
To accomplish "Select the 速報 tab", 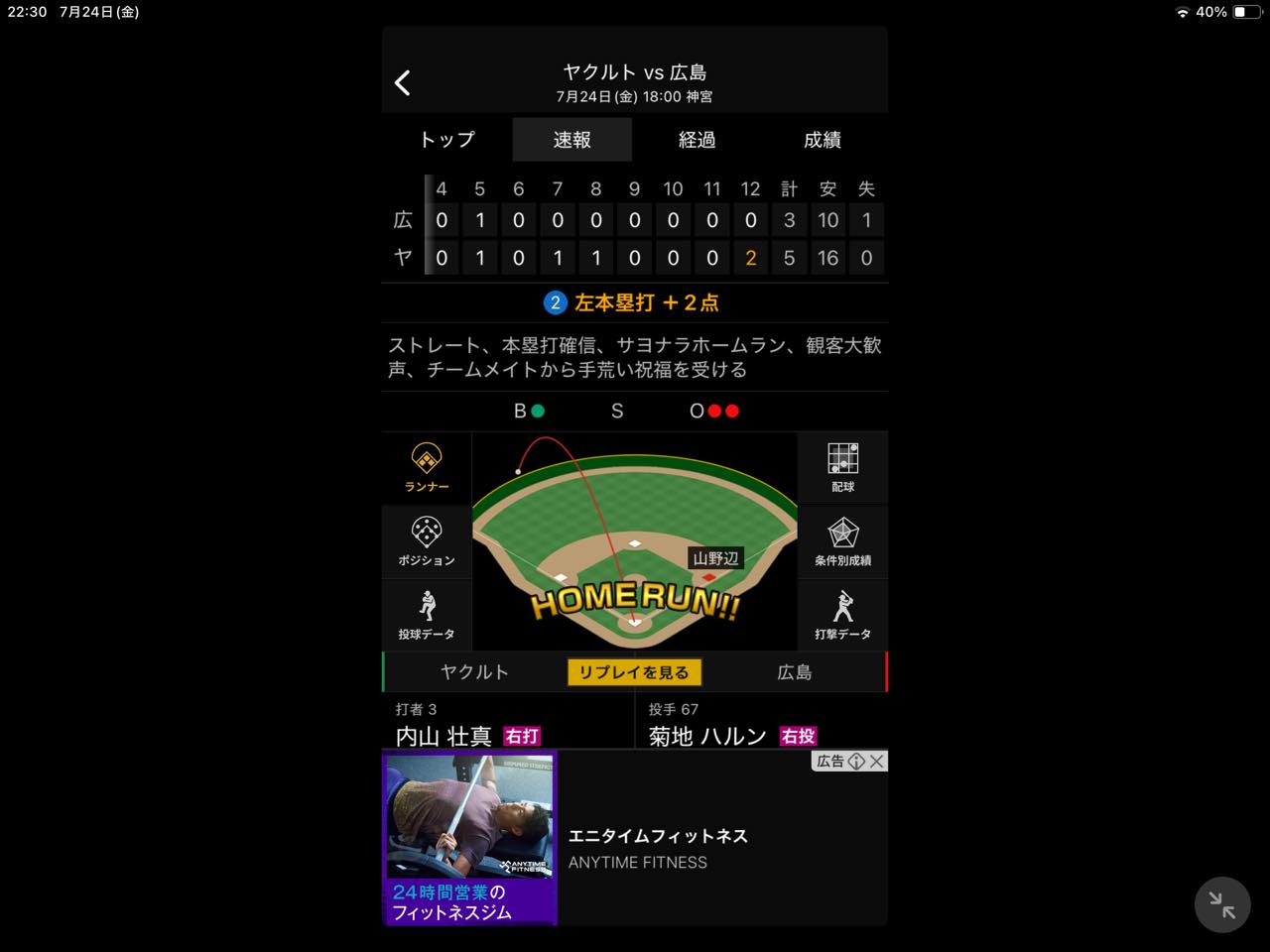I will tap(572, 140).
